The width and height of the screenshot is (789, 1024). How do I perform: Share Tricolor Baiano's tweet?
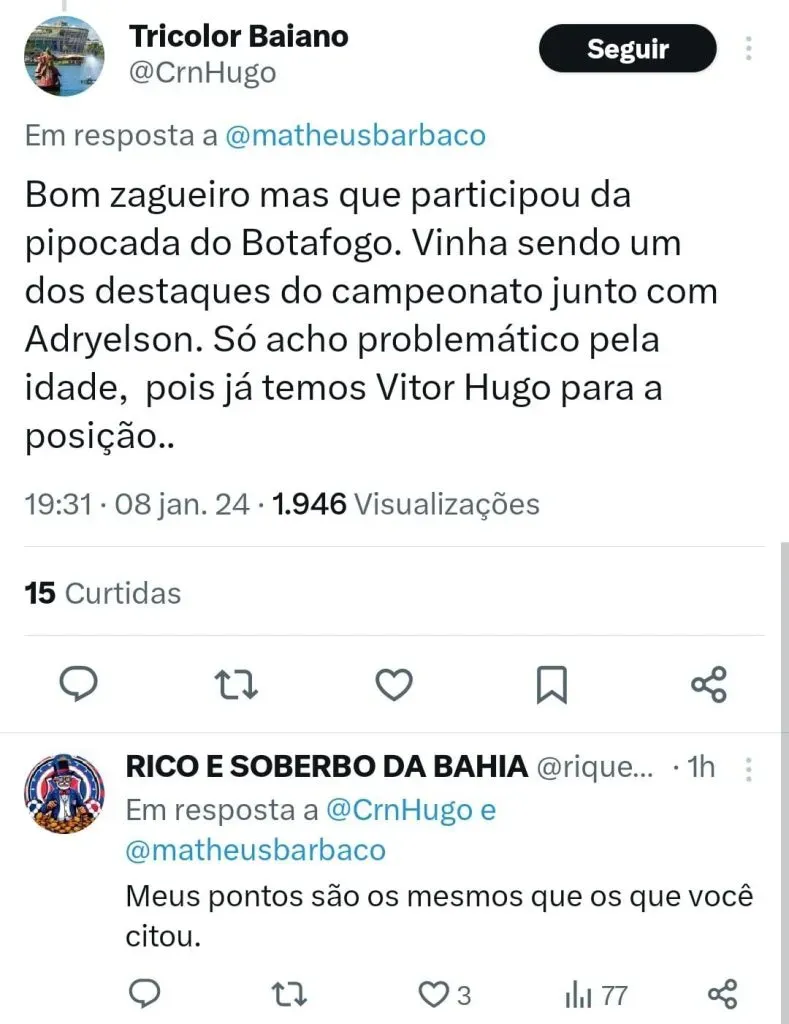(x=709, y=684)
